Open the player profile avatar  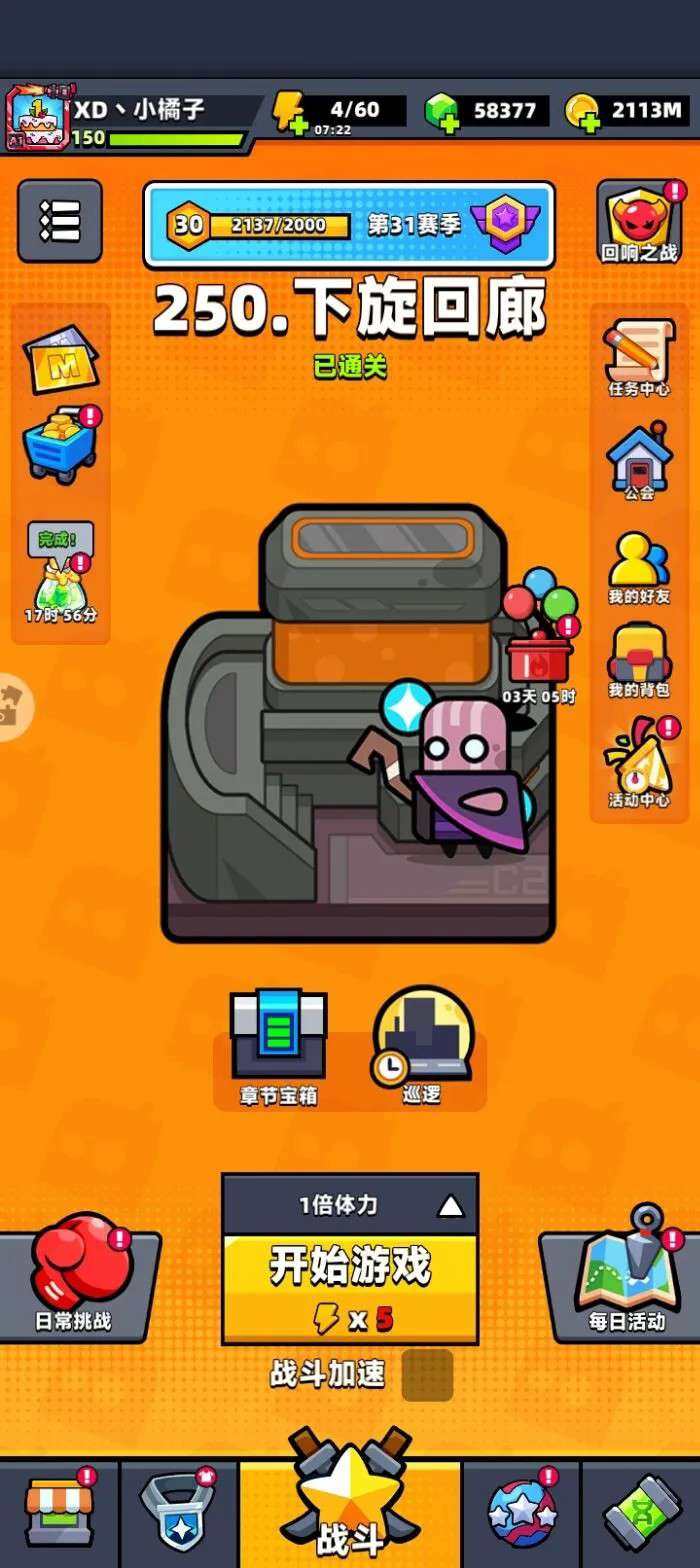[x=37, y=118]
